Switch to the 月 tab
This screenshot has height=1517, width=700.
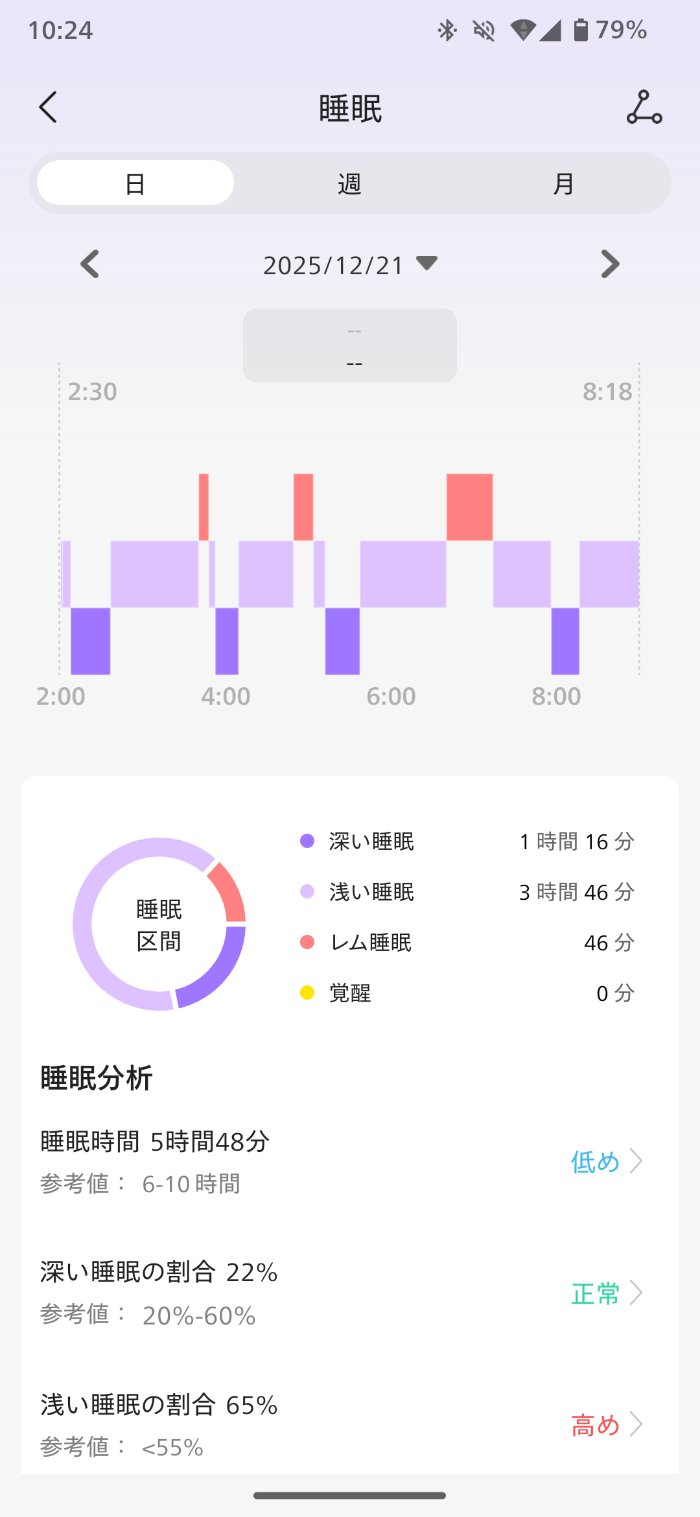564,184
